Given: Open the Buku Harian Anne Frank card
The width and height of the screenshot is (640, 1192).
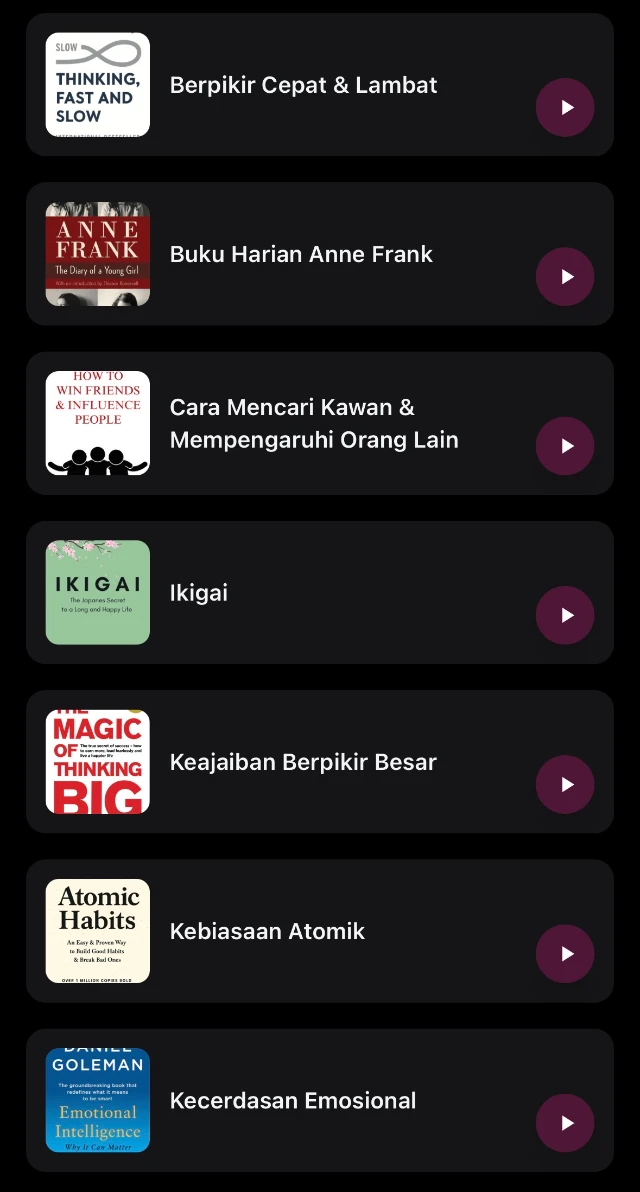Looking at the screenshot, I should point(320,254).
